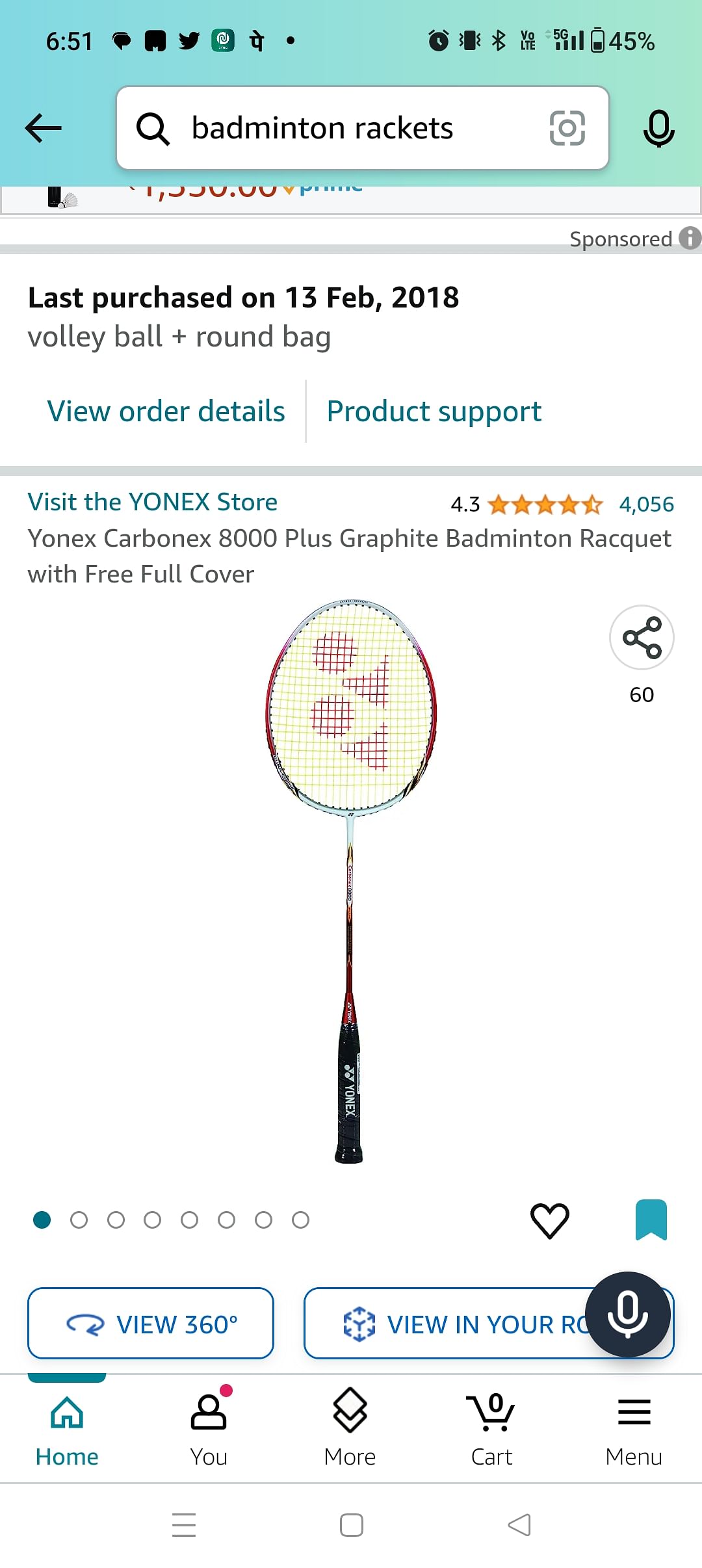The image size is (702, 1568).
Task: View order details of last purchase
Action: (x=166, y=412)
